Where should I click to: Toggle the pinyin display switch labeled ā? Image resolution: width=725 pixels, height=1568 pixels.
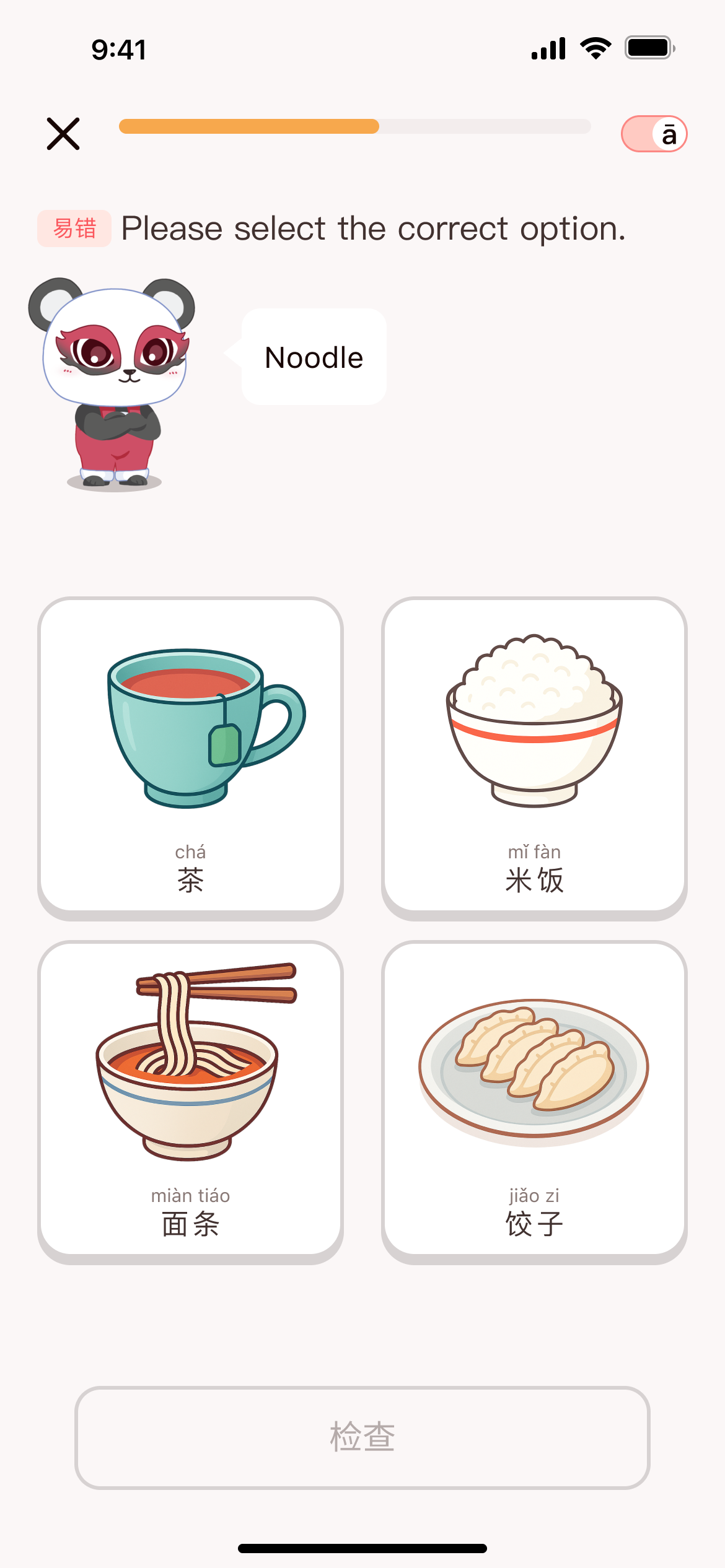[x=654, y=133]
